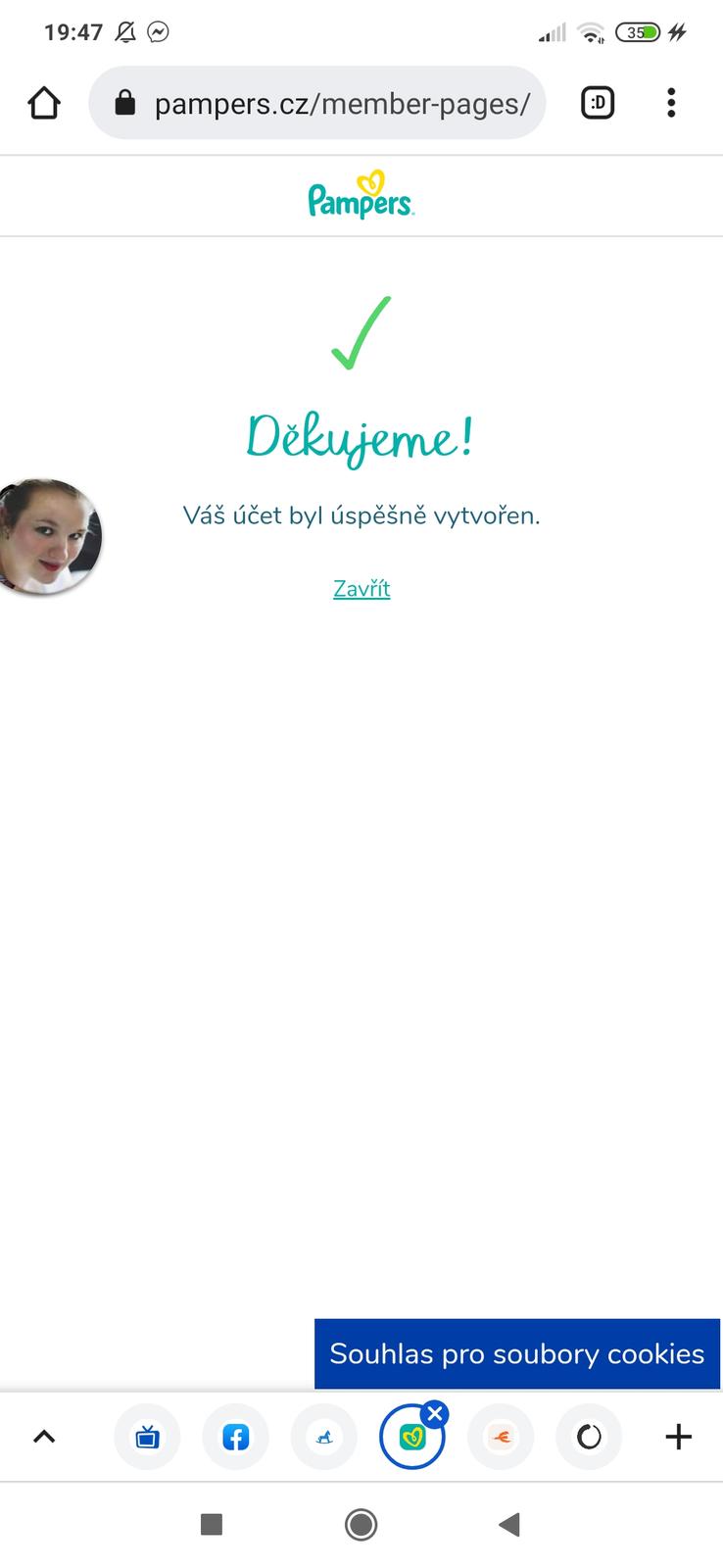723x1568 pixels.
Task: Switch to the Facebook tab
Action: [235, 1437]
